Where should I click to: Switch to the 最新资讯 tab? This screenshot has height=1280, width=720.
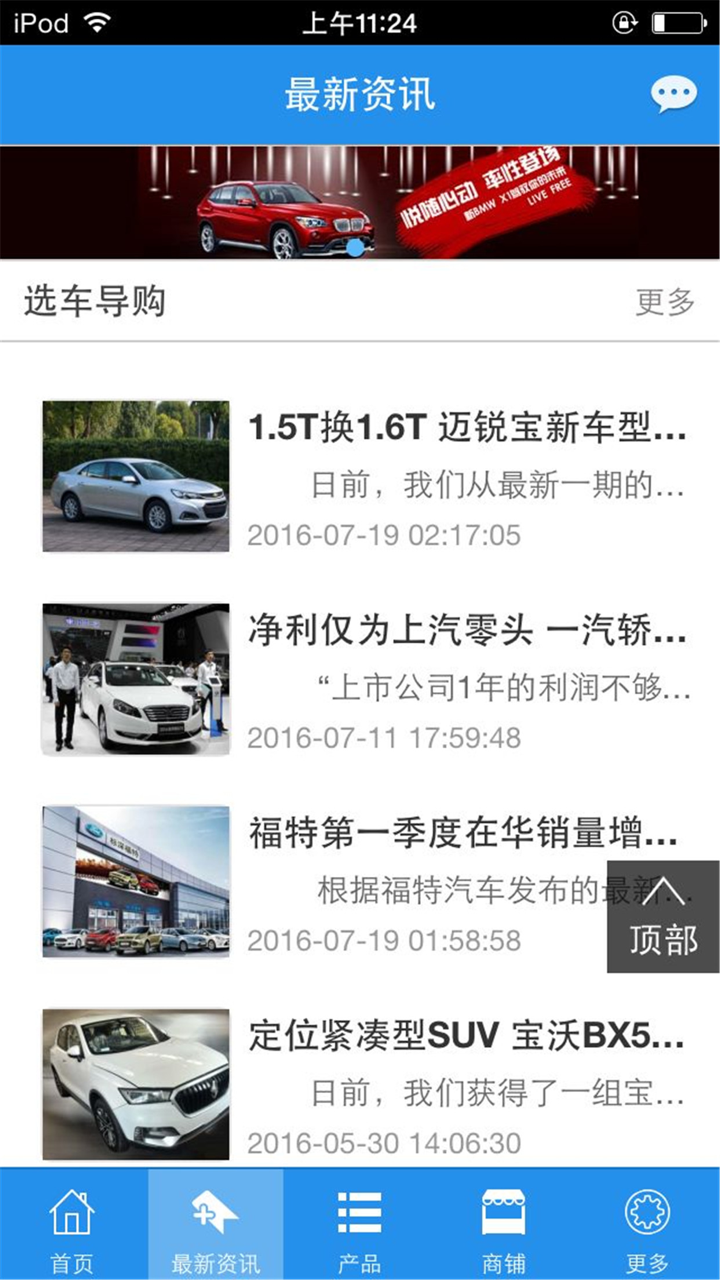215,1223
